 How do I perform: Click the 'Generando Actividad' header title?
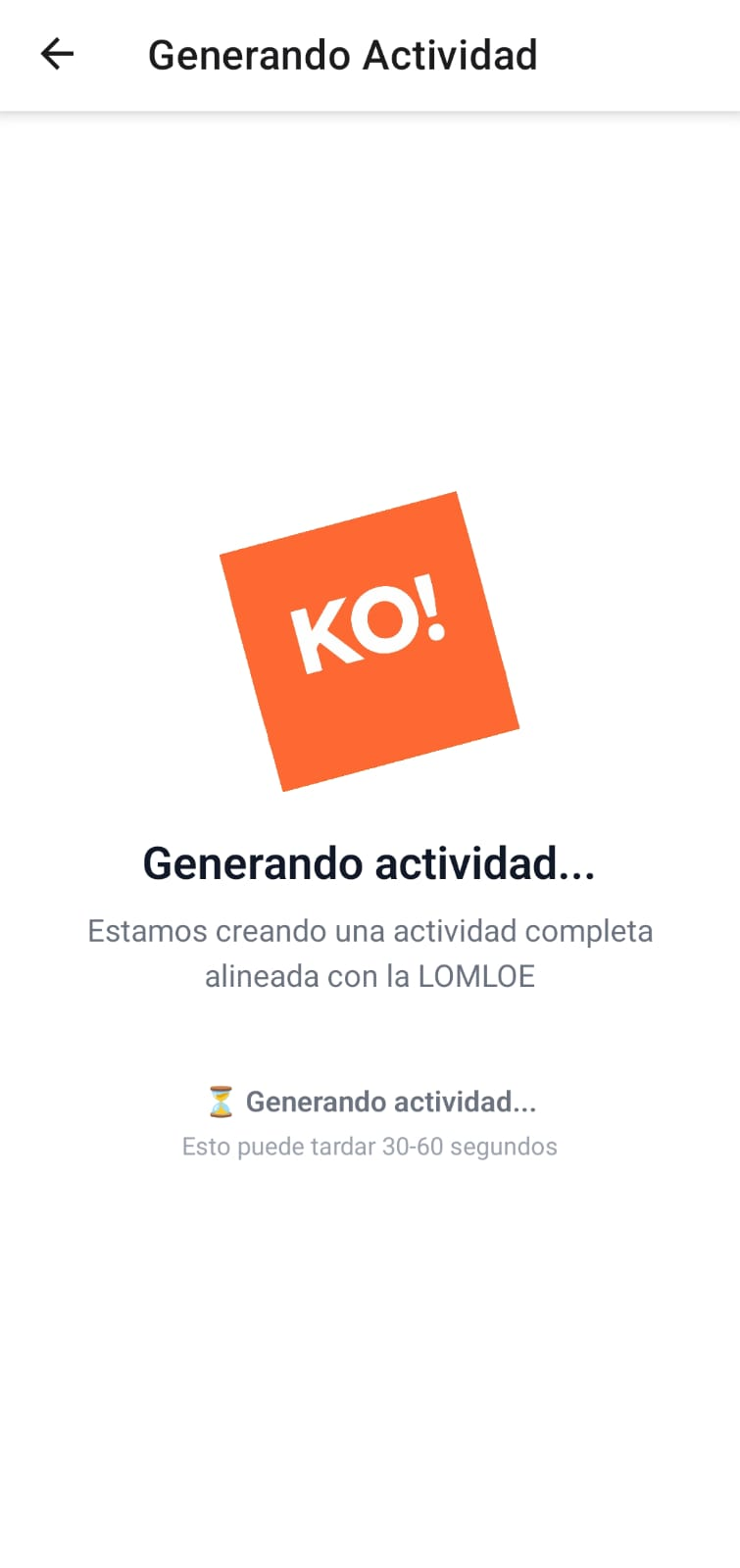point(342,55)
